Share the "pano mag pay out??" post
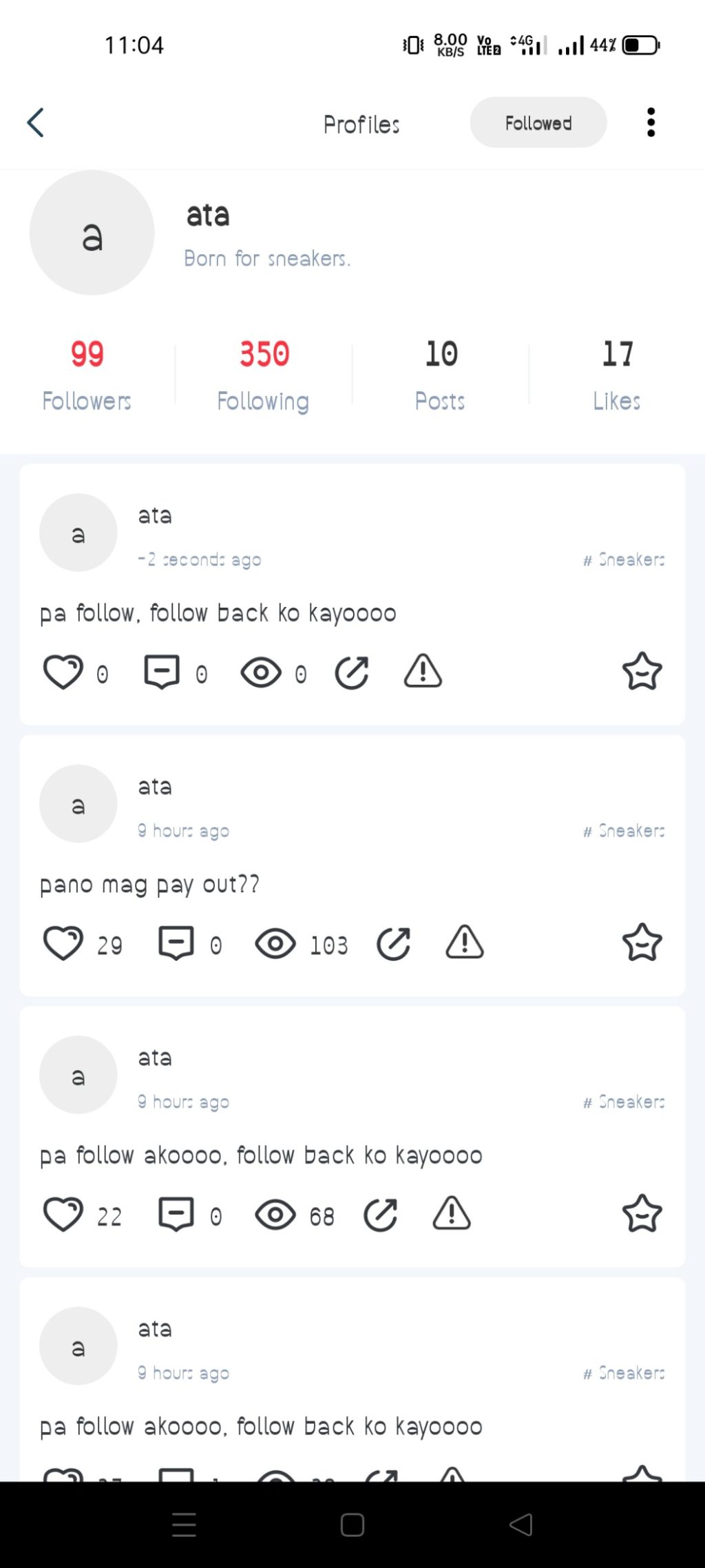The image size is (705, 1568). point(394,943)
